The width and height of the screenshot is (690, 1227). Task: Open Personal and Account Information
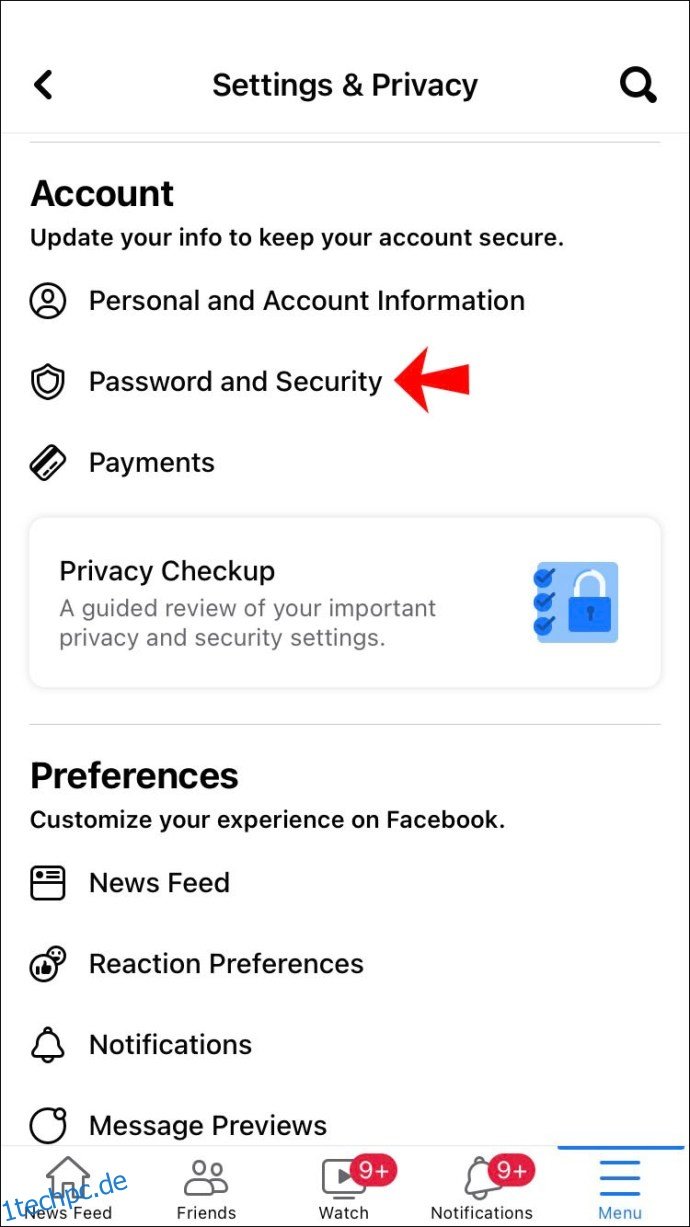point(345,300)
